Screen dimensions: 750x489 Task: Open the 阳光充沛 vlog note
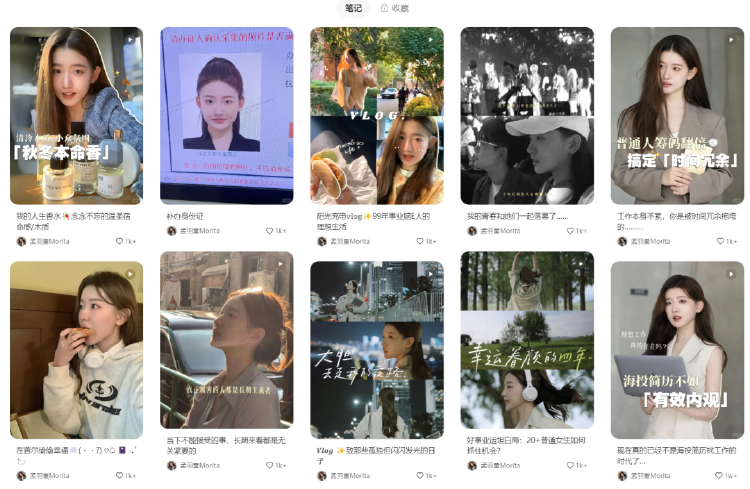[376, 115]
